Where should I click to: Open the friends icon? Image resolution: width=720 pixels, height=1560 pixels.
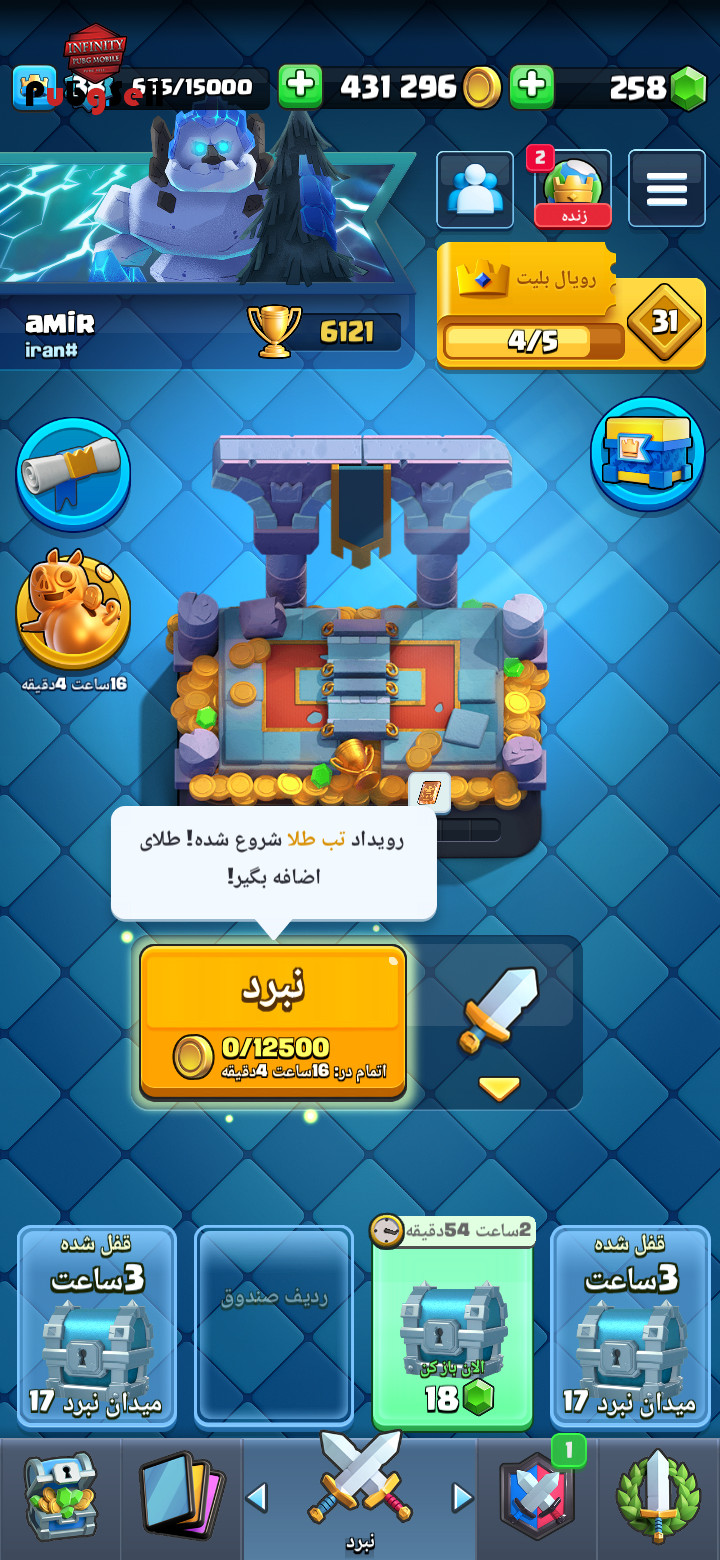(x=475, y=189)
